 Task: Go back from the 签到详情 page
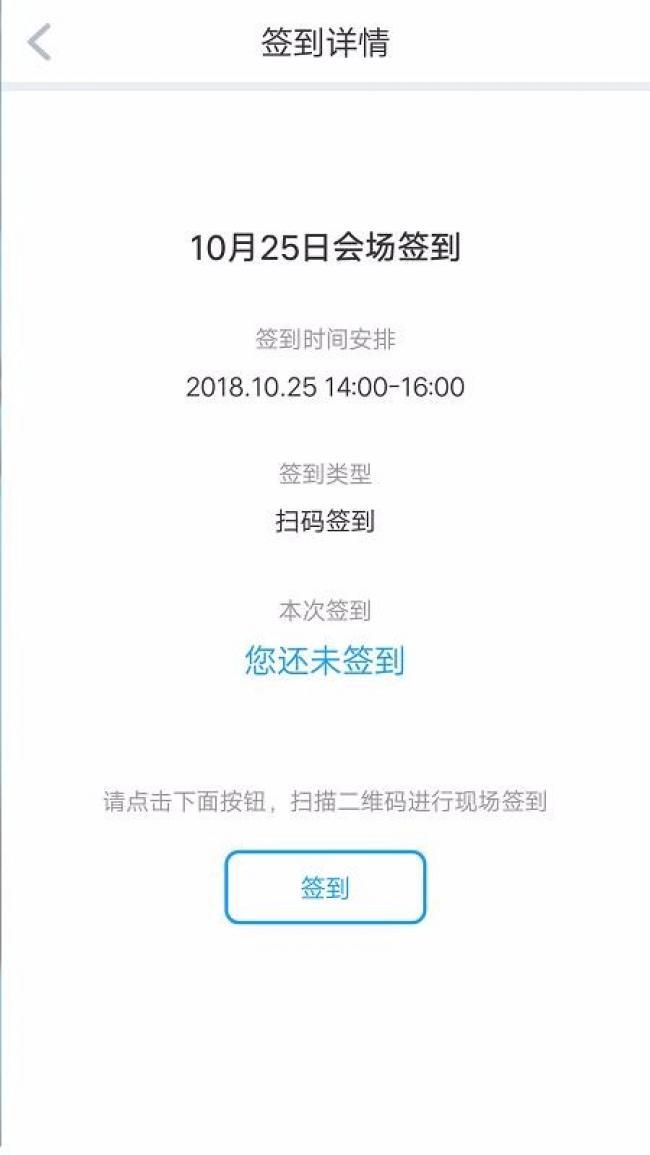39,42
